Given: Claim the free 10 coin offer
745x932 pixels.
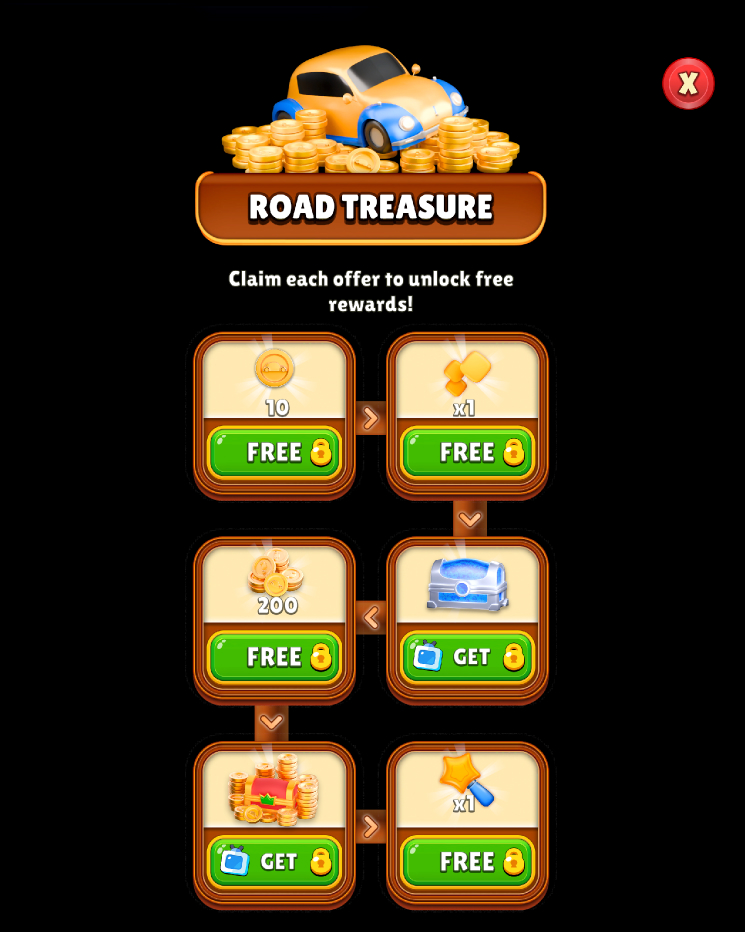Looking at the screenshot, I should pos(274,453).
